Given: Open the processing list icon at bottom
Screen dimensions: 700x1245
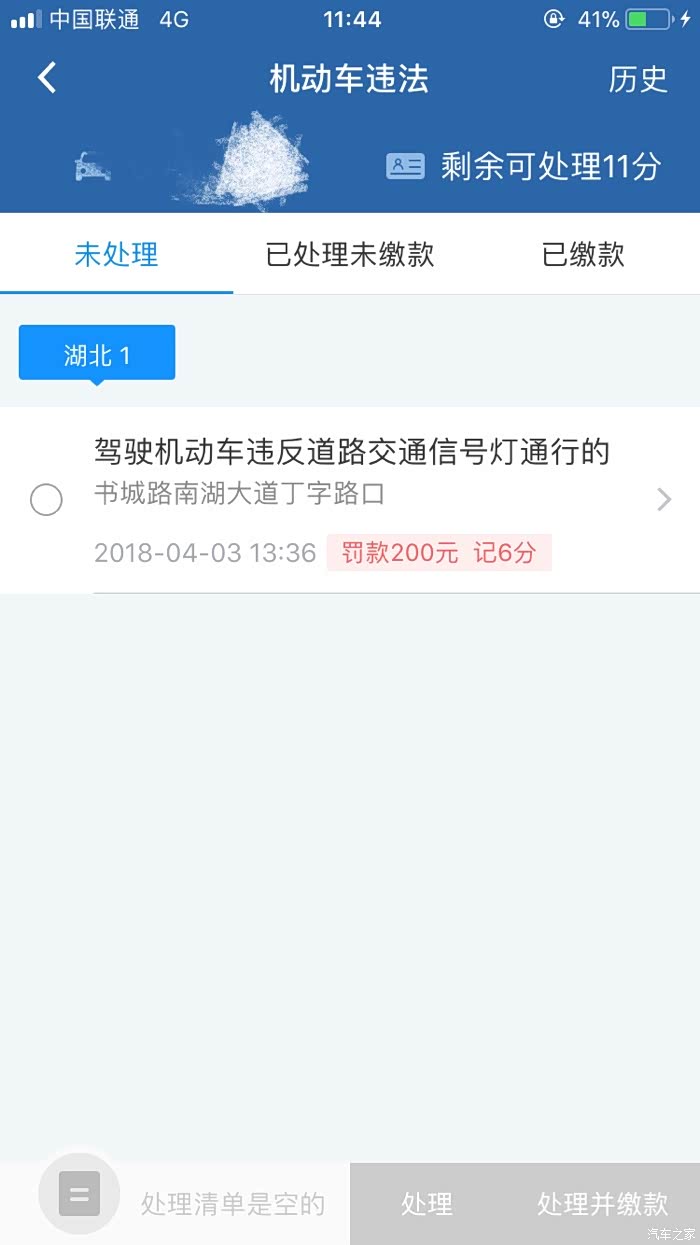Looking at the screenshot, I should 80,1193.
